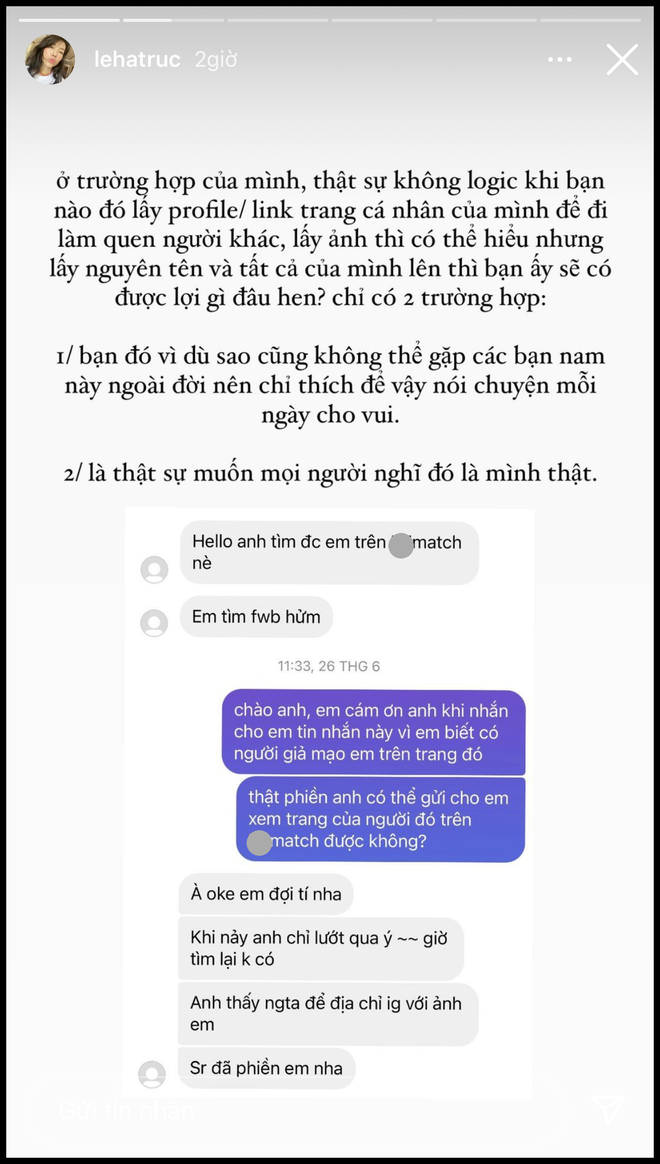This screenshot has width=660, height=1164.
Task: Open lehatruc's profile from the username
Action: [x=138, y=60]
